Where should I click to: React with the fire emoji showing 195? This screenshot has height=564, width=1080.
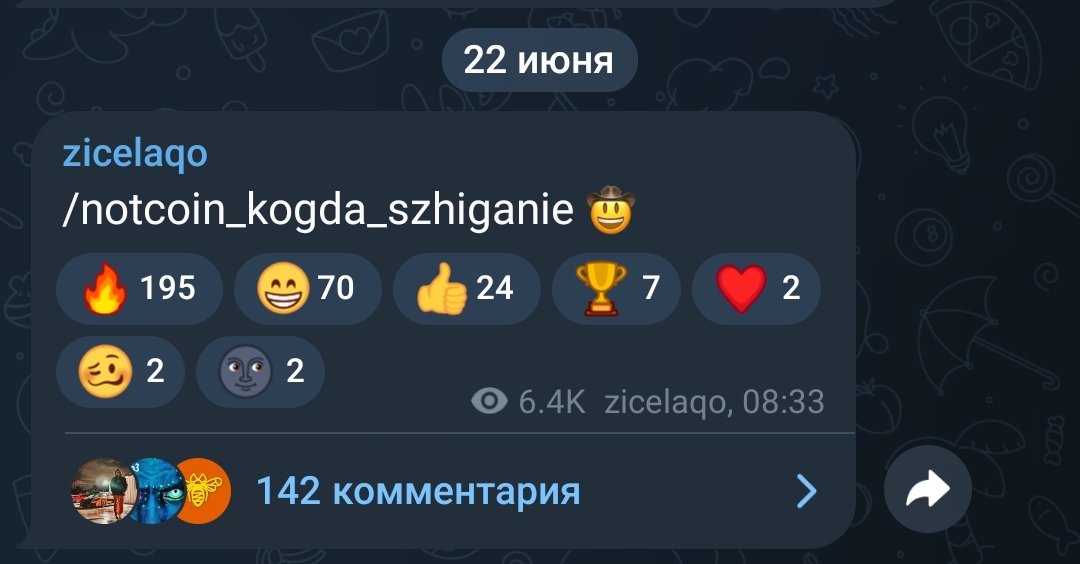pos(139,288)
